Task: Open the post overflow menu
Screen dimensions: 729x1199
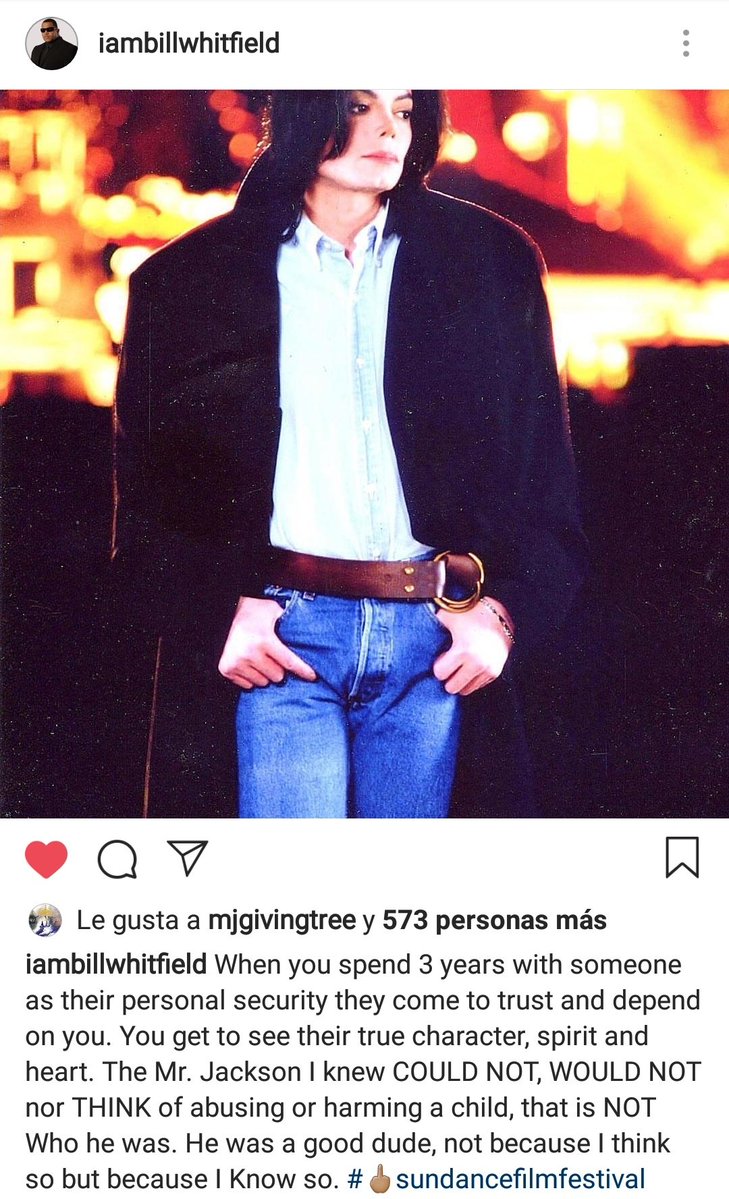Action: (x=685, y=44)
